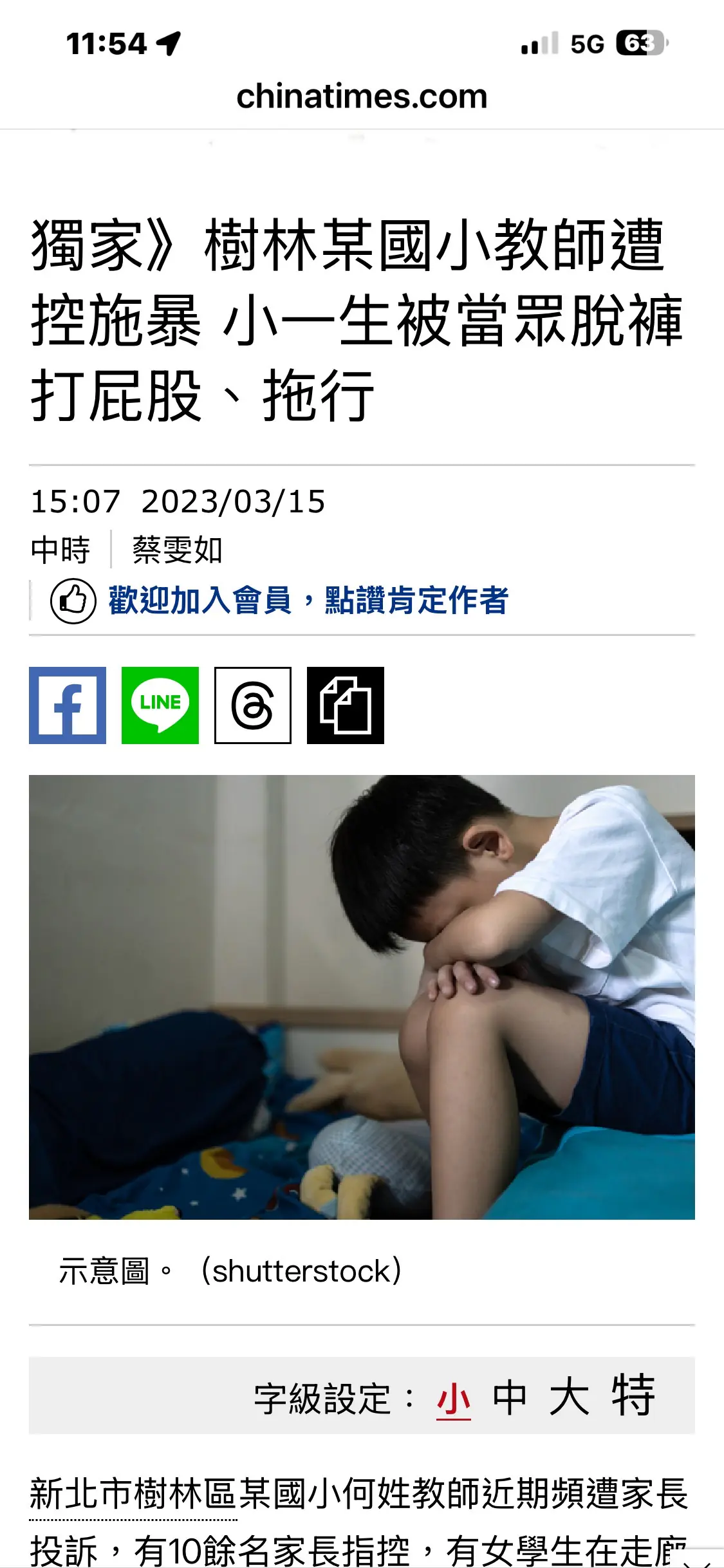Set font size to 大

[569, 1399]
